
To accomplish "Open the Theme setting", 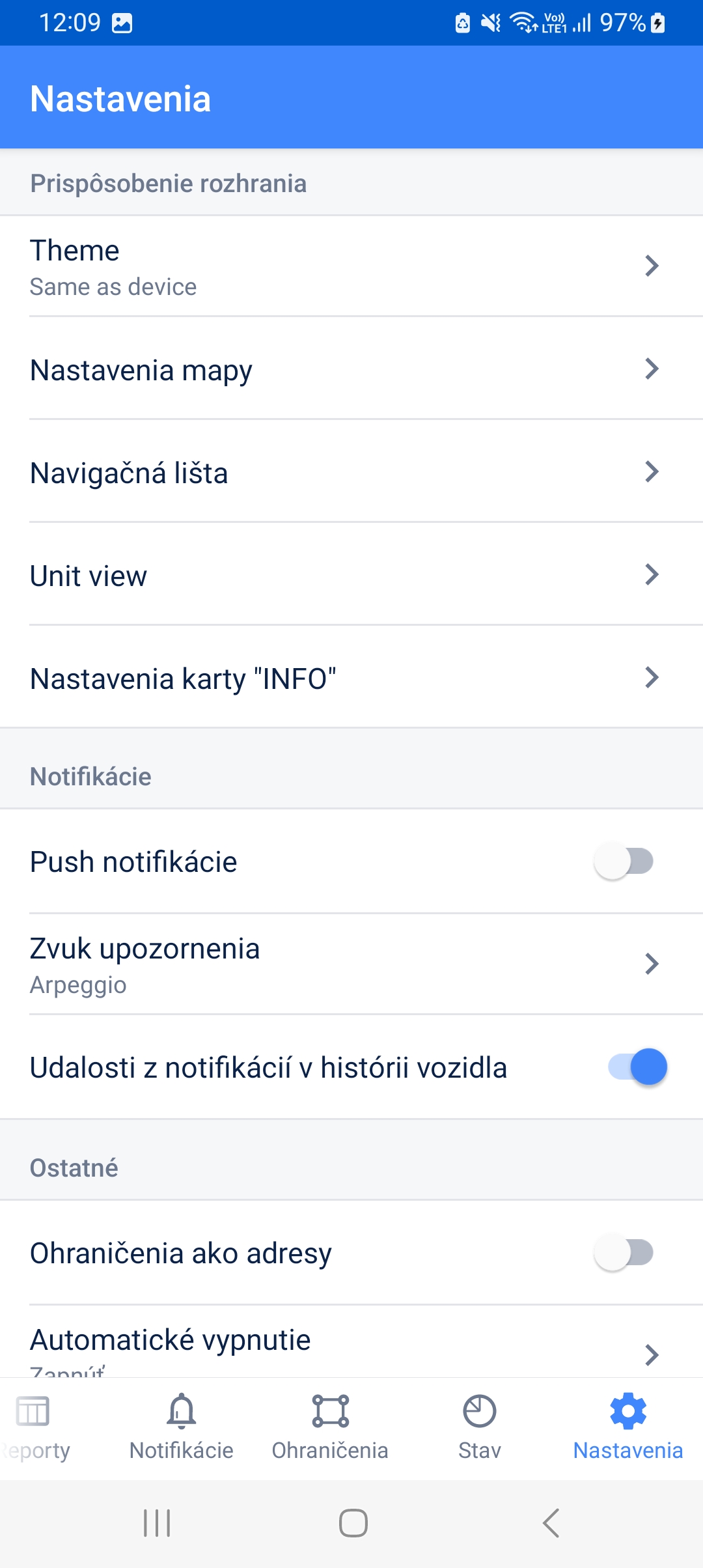I will [x=351, y=266].
